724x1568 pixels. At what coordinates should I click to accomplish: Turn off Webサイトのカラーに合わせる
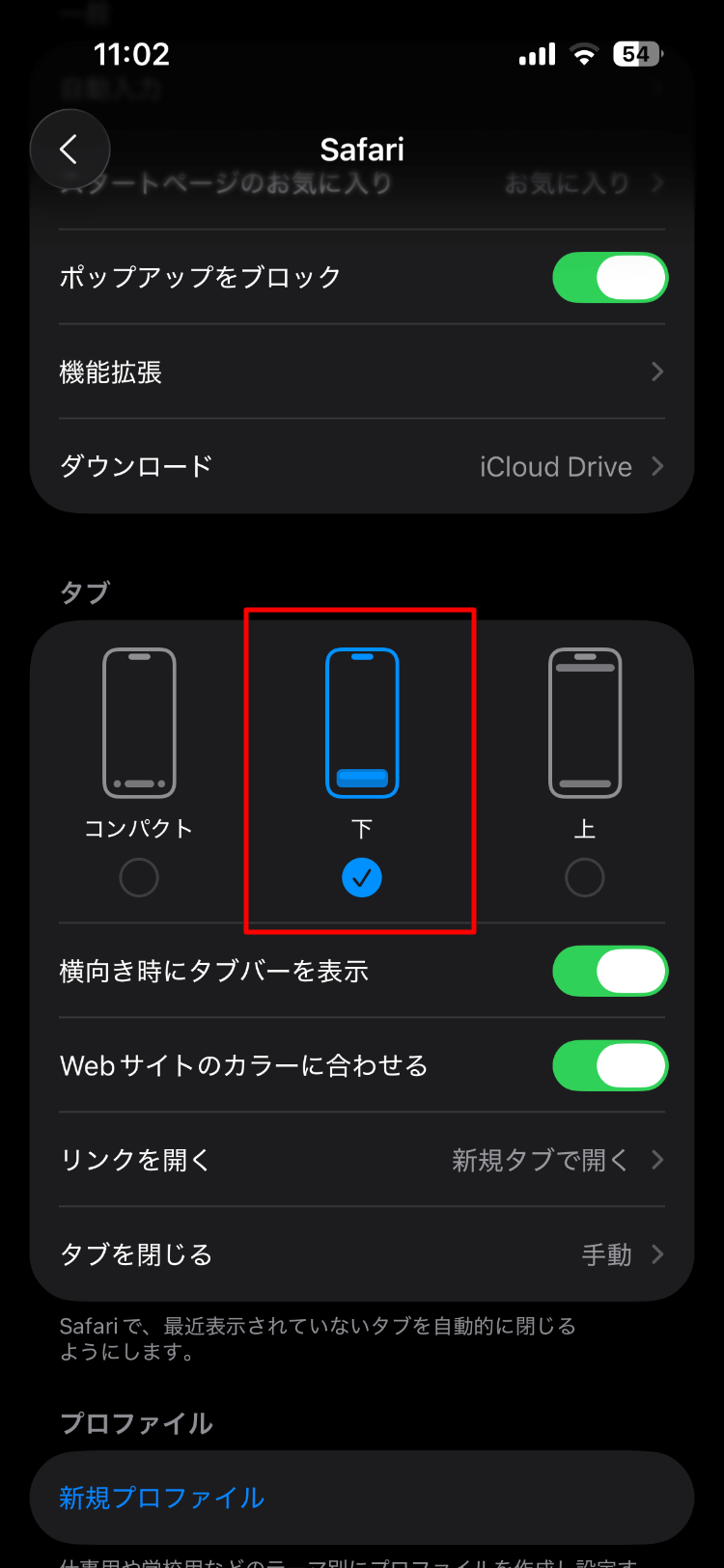tap(609, 1065)
